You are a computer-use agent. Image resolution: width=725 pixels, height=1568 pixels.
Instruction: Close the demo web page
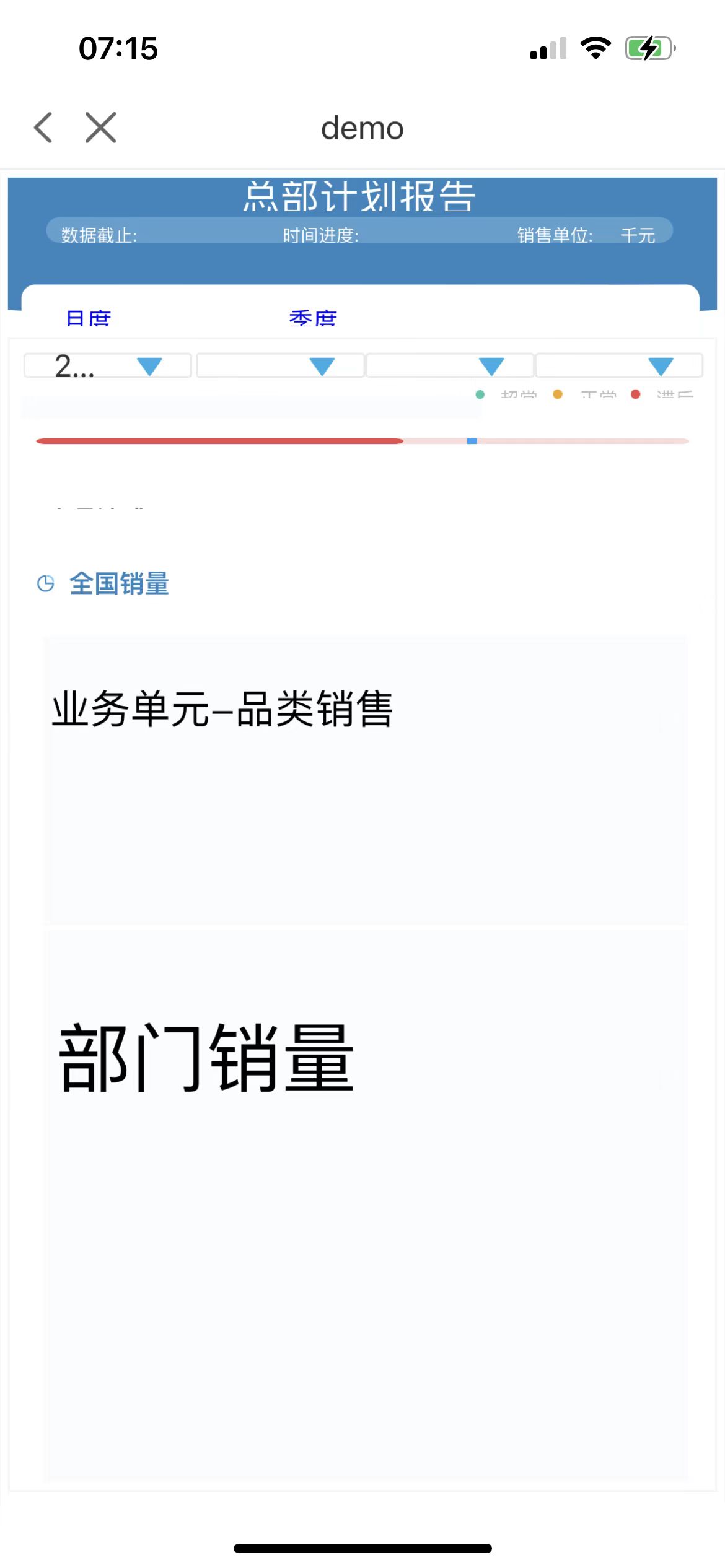101,128
